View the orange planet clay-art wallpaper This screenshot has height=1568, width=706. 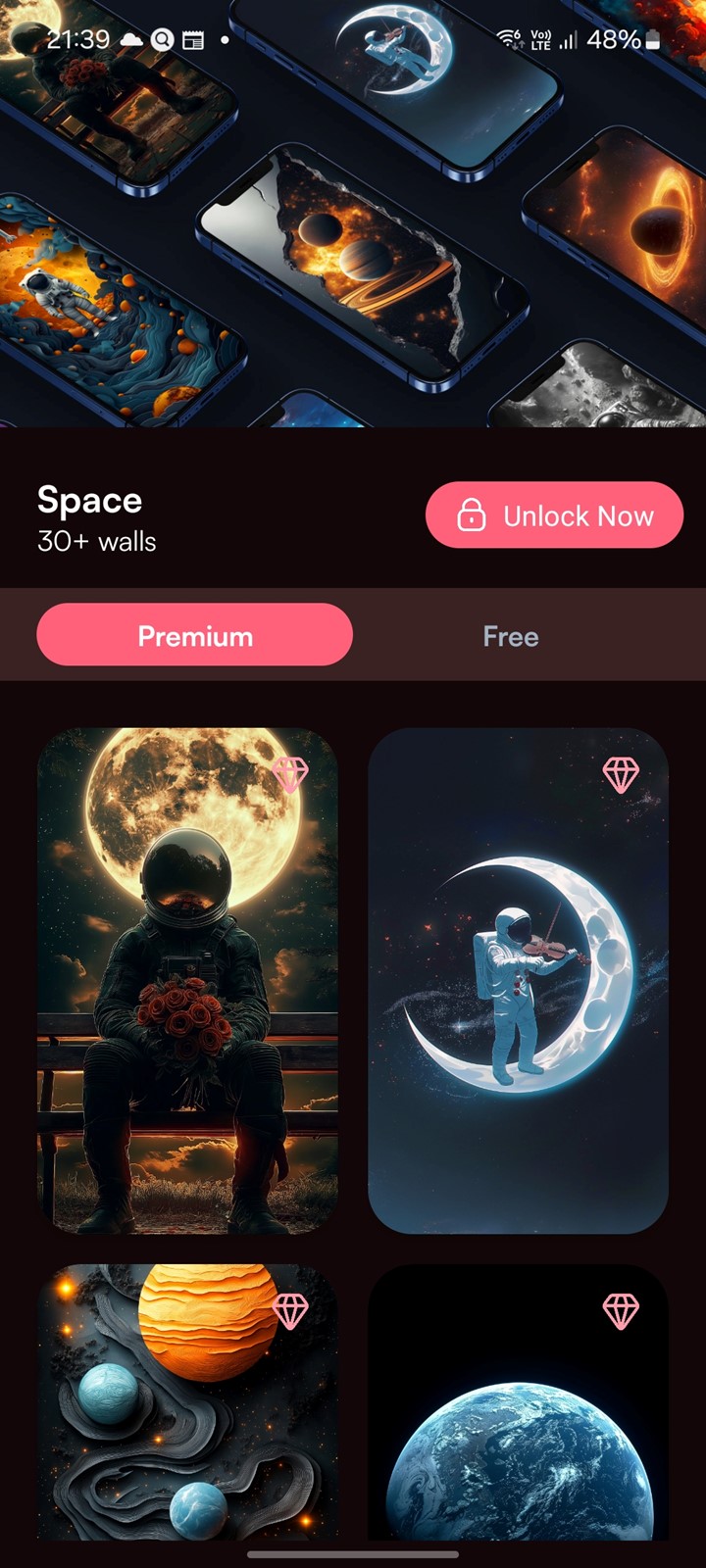pyautogui.click(x=187, y=1401)
